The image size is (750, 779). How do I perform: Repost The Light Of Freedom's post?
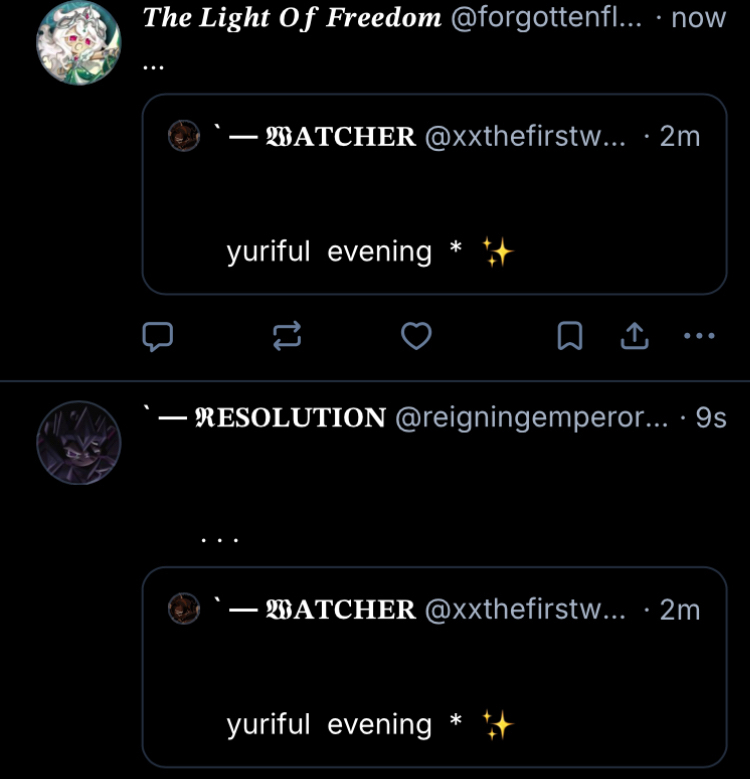coord(287,337)
